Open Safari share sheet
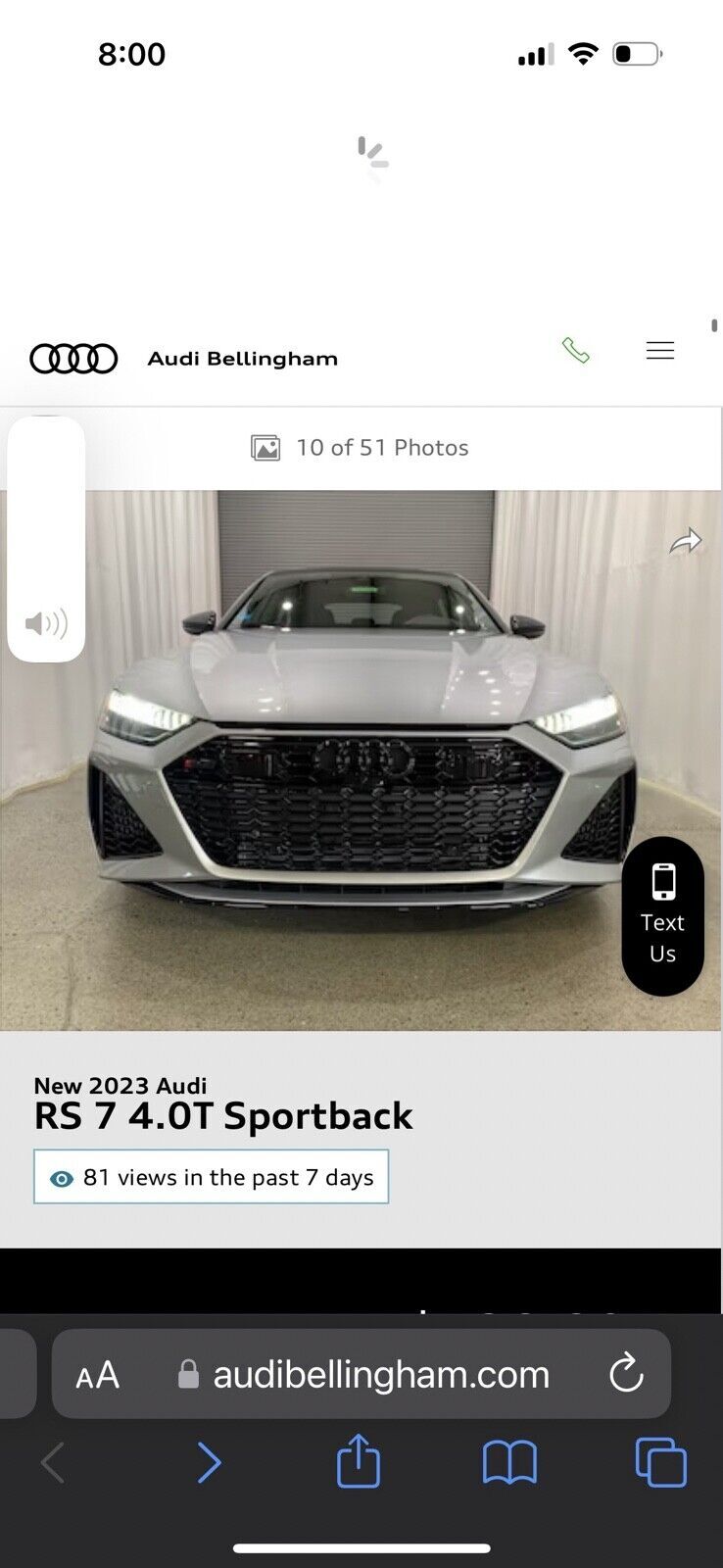 coord(359,1461)
